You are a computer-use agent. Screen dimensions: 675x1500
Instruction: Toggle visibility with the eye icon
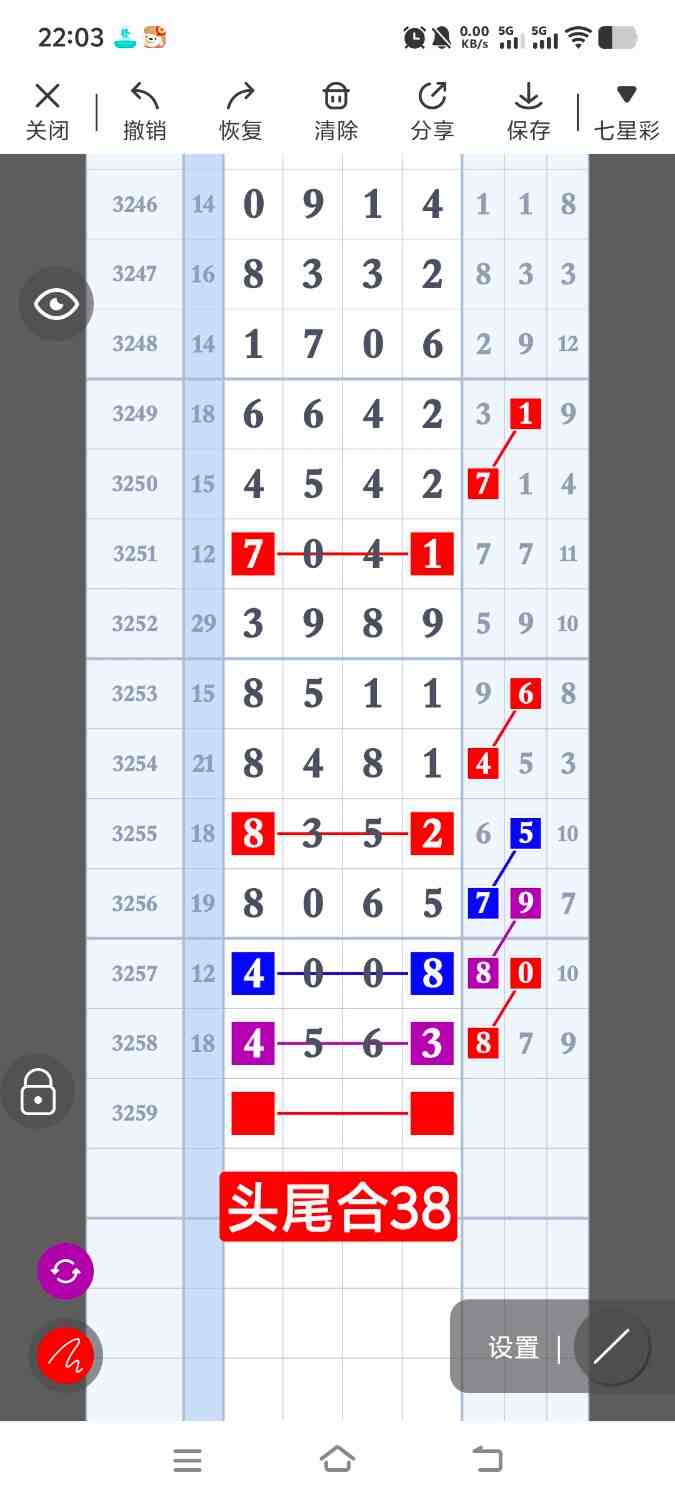pos(56,304)
